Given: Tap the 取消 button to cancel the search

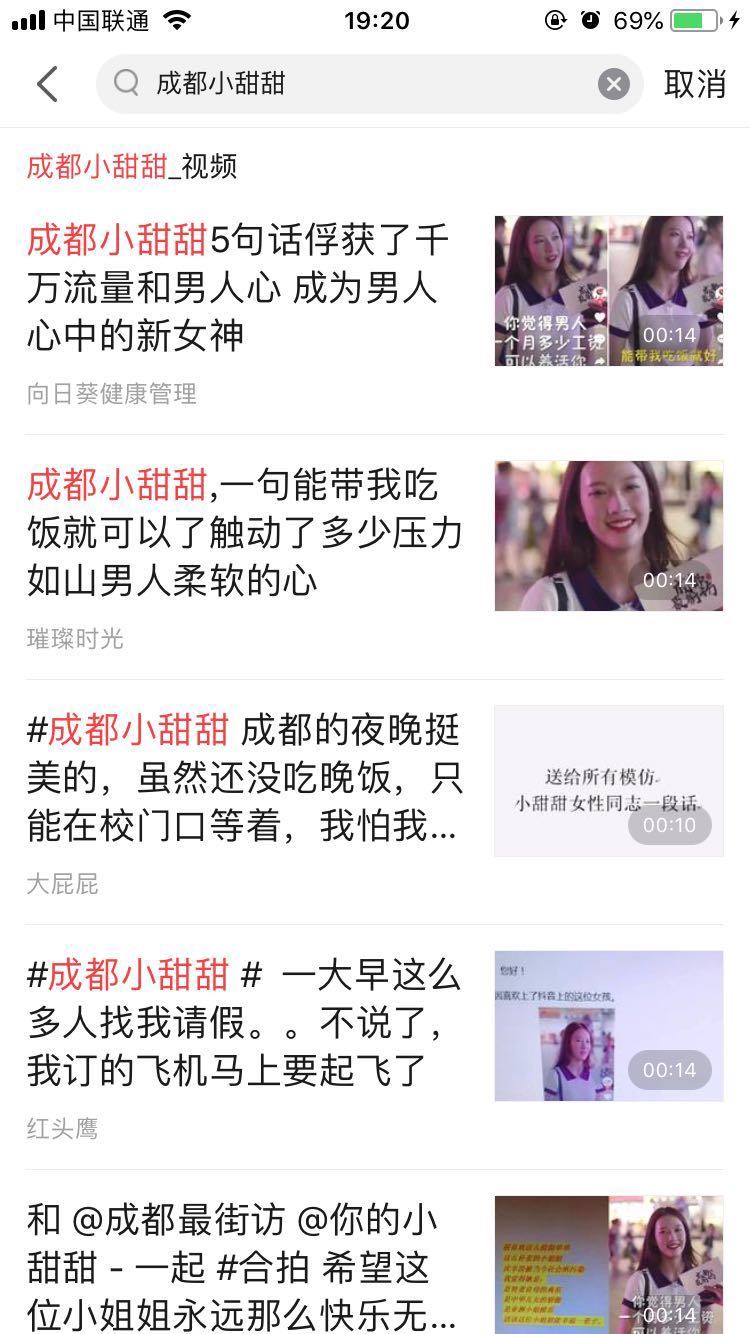Looking at the screenshot, I should tap(696, 83).
